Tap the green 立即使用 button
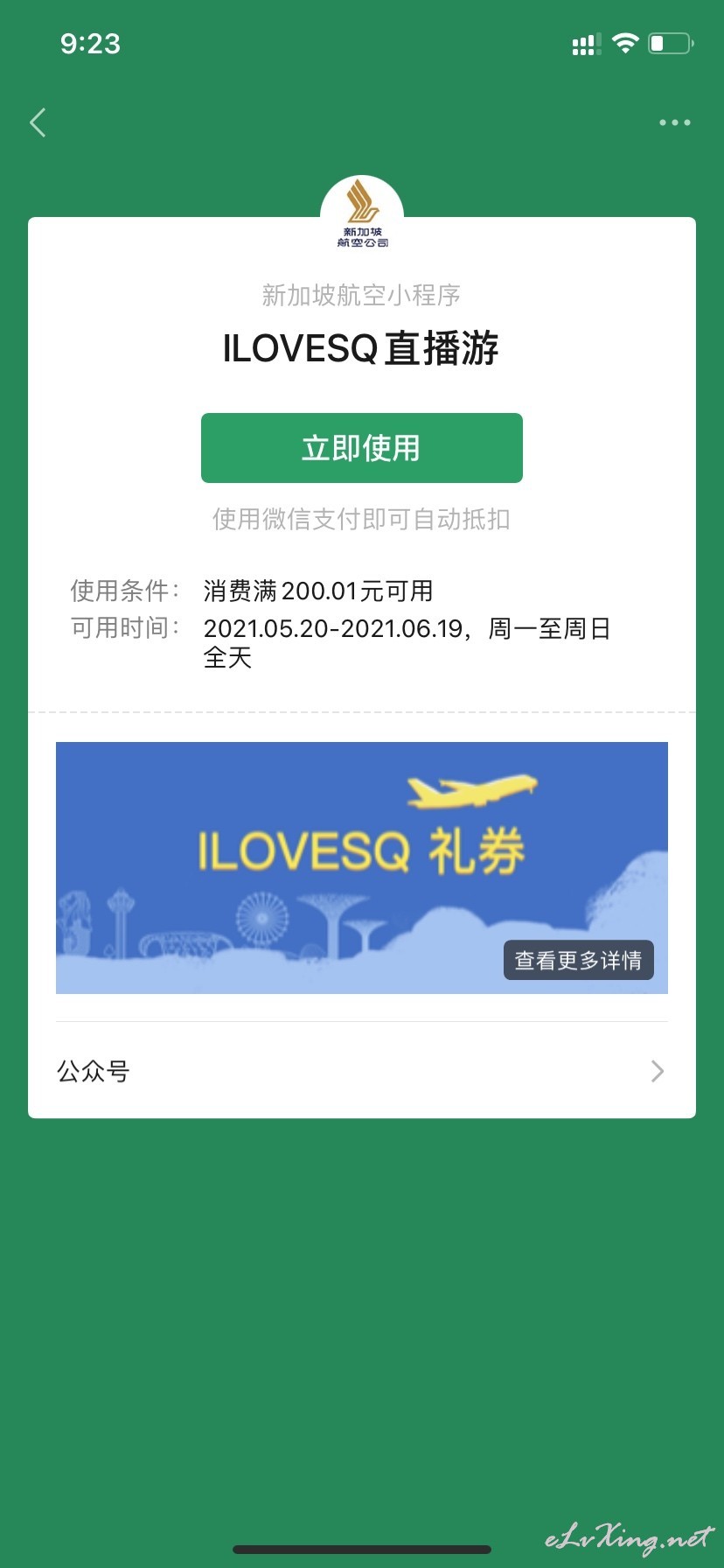This screenshot has width=724, height=1568. click(362, 448)
